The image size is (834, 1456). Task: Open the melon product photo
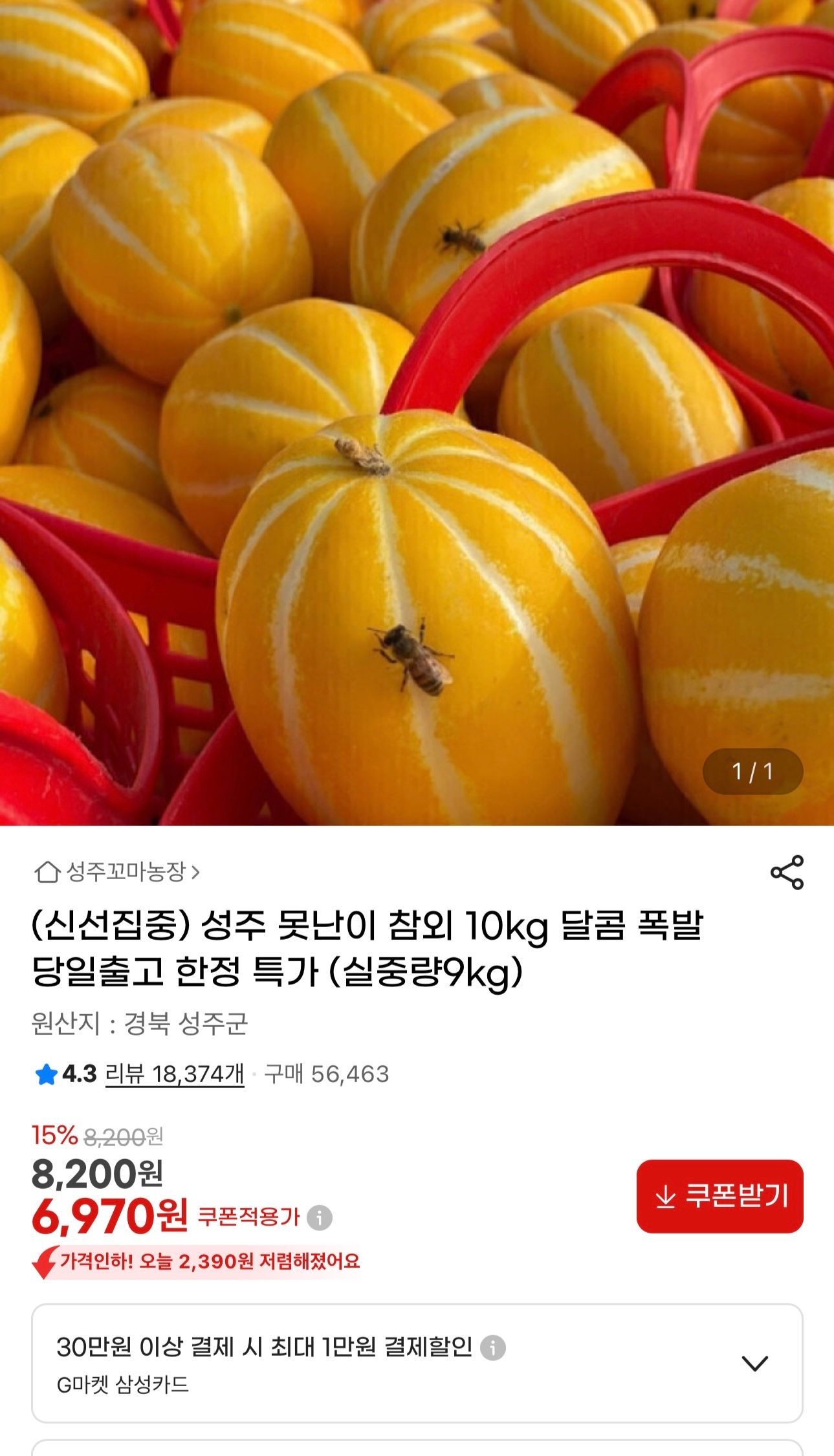(417, 413)
